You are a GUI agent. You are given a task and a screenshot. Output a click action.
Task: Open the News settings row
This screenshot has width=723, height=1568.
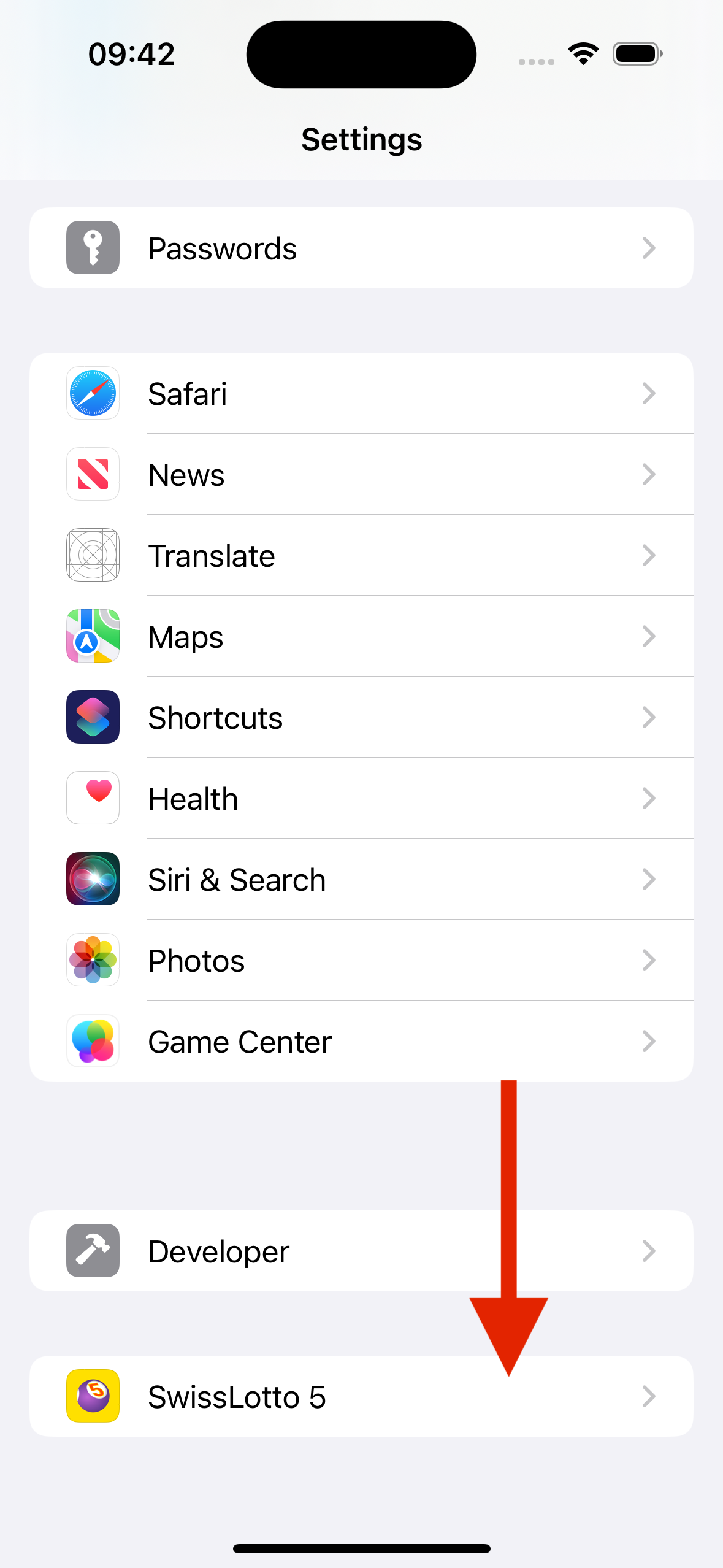coord(361,475)
